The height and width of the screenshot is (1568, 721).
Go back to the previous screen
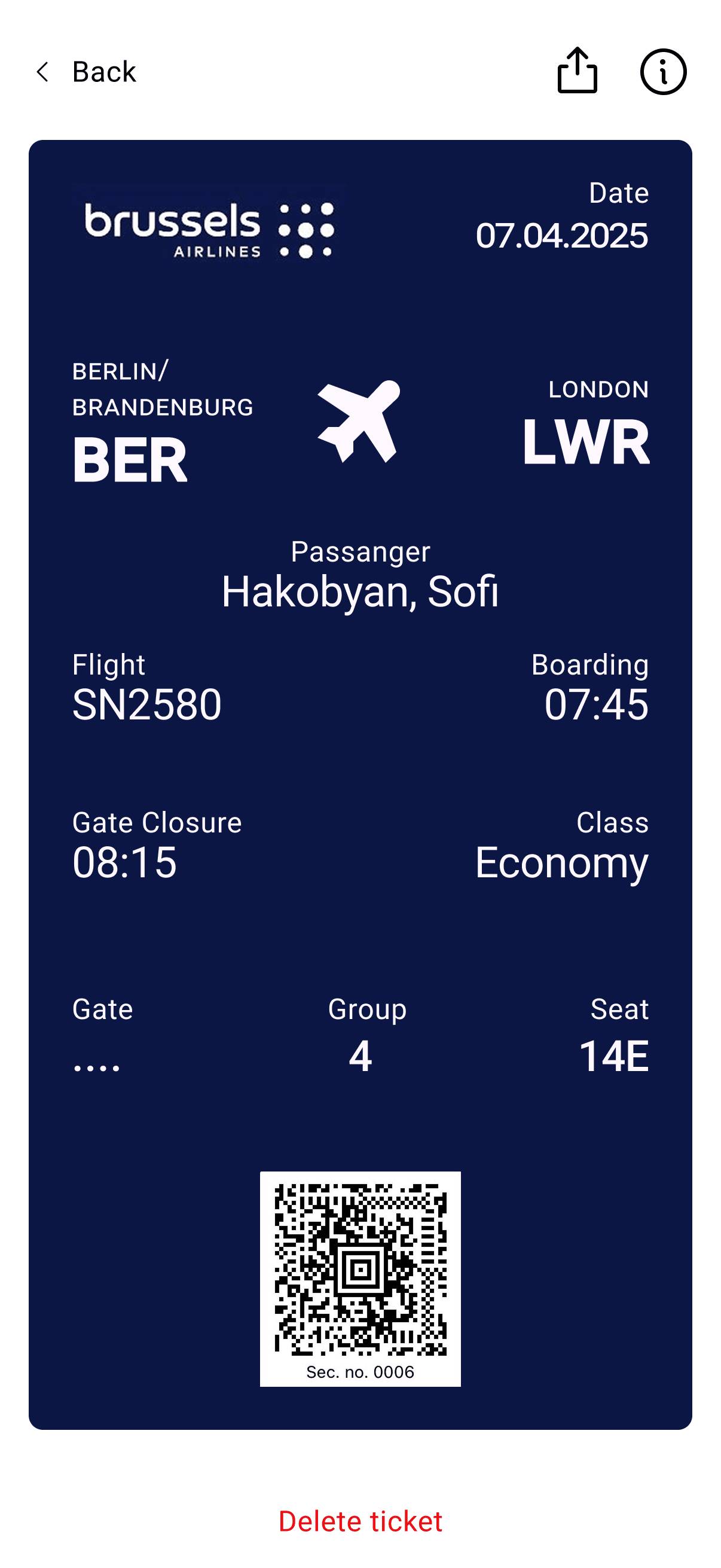coord(85,72)
